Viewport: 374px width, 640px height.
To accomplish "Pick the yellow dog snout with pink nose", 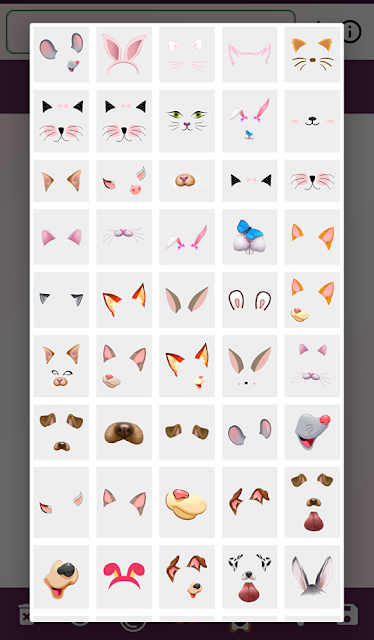I will tap(187, 502).
